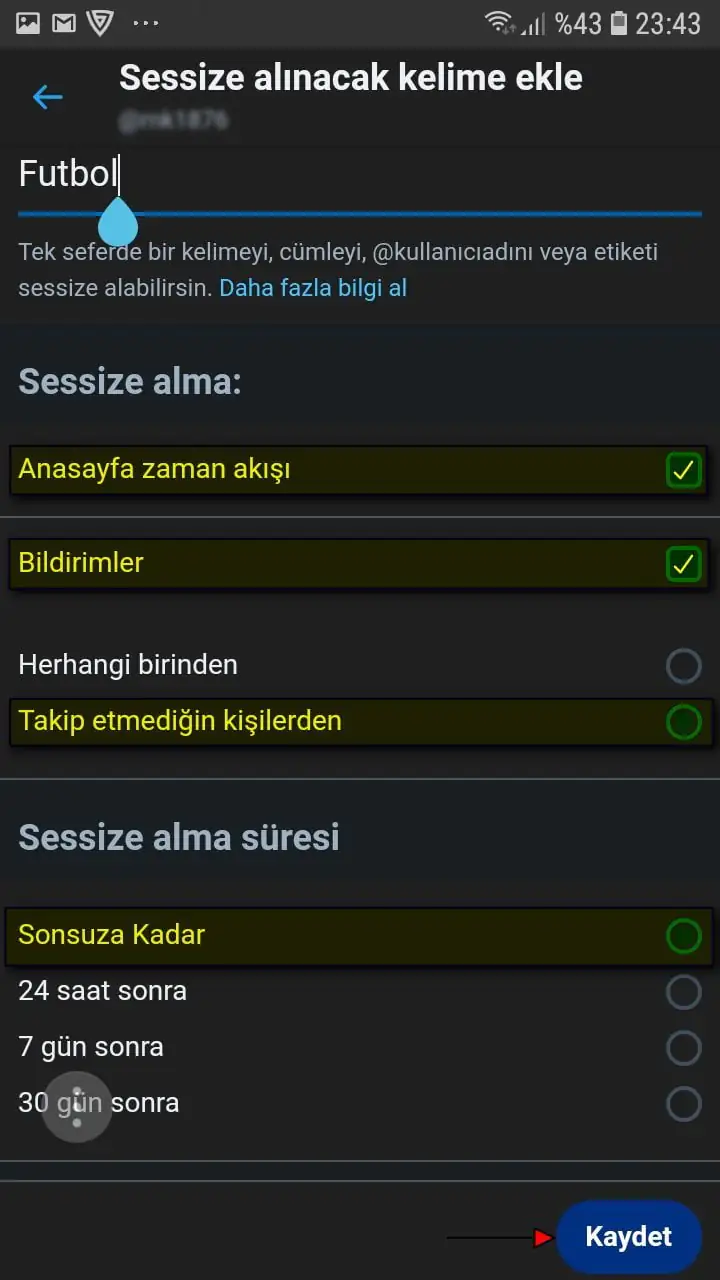Uncheck the 'Bildirimler' checkbox
Viewport: 720px width, 1280px height.
pyautogui.click(x=684, y=564)
